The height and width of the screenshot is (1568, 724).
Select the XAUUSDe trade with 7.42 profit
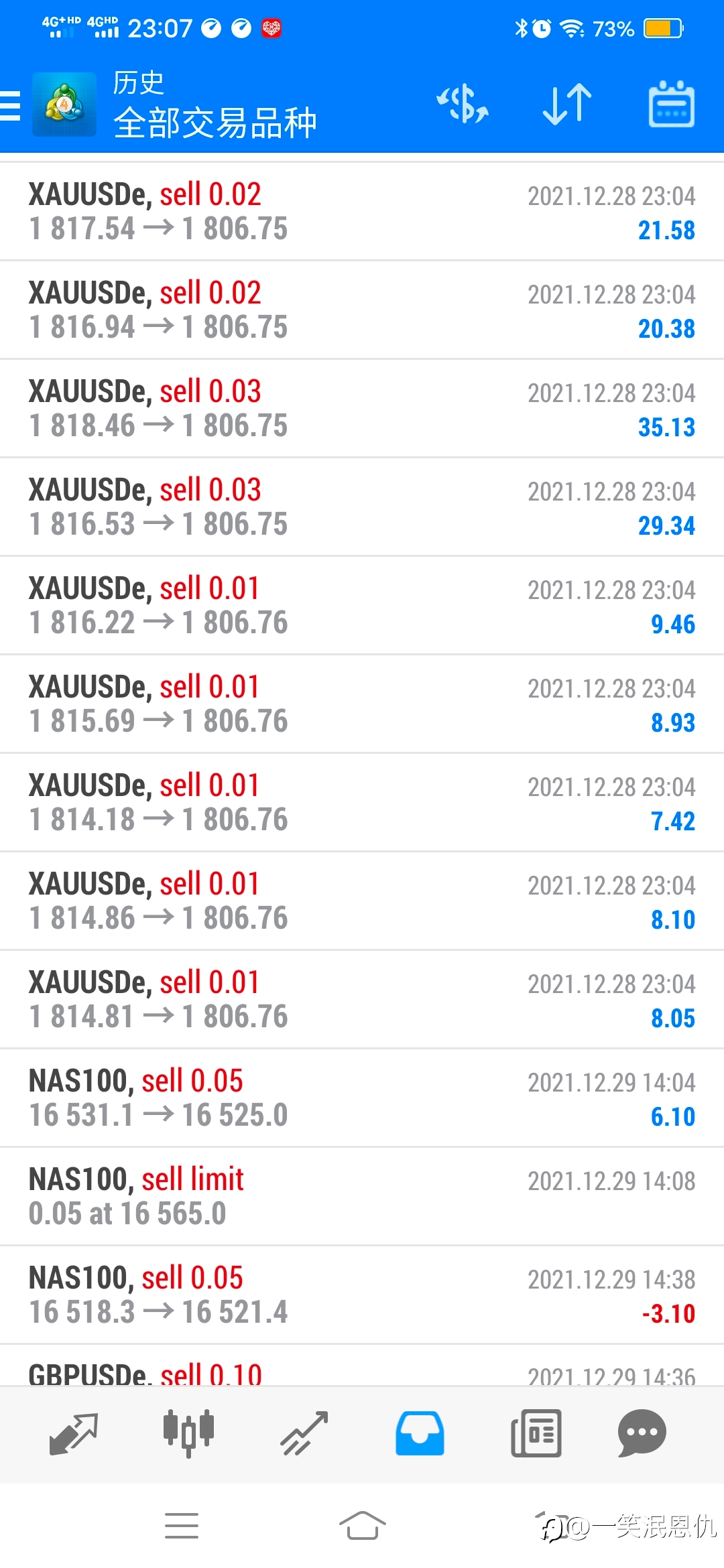point(362,802)
